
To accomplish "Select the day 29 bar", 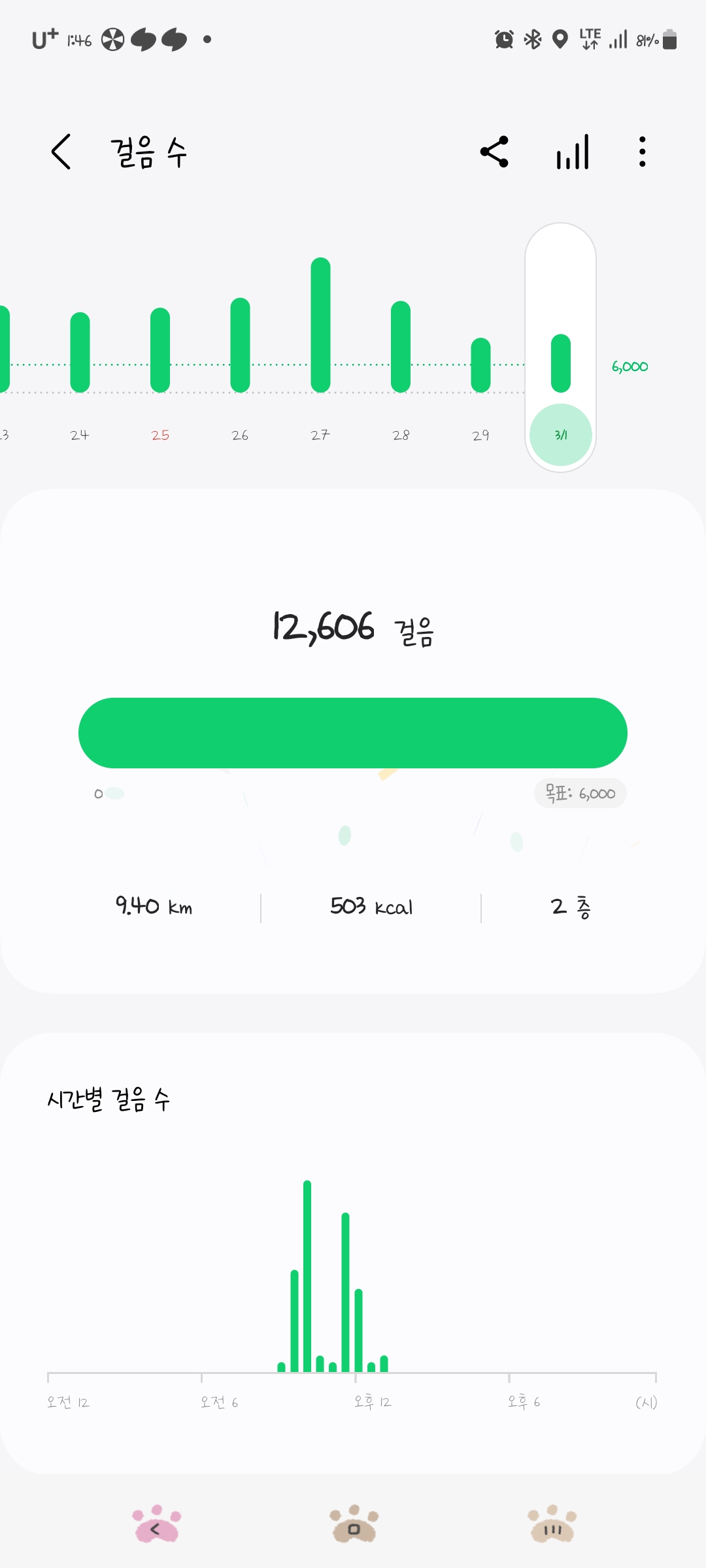I will 481,365.
